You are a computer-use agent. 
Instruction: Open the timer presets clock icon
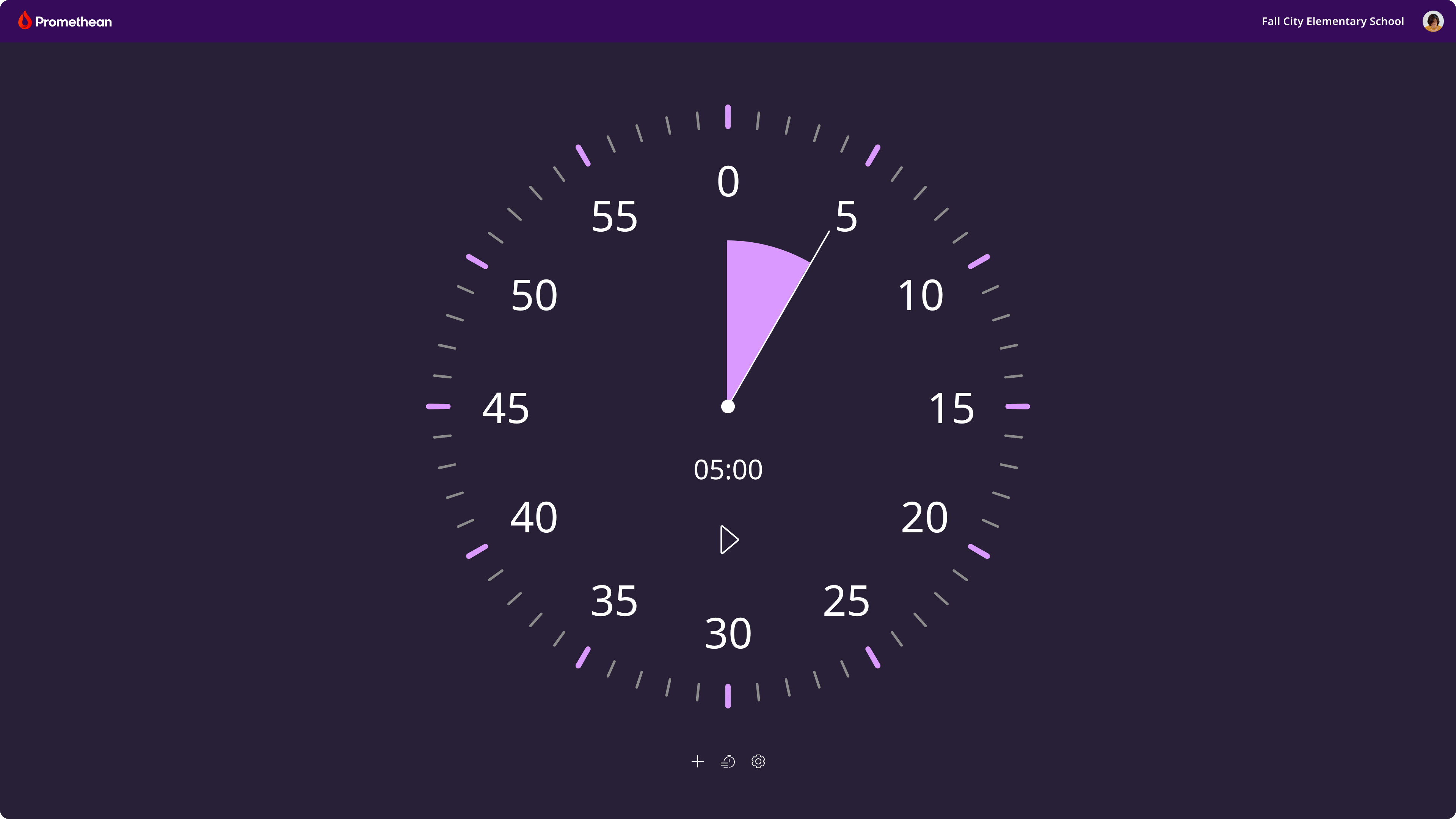pyautogui.click(x=728, y=761)
